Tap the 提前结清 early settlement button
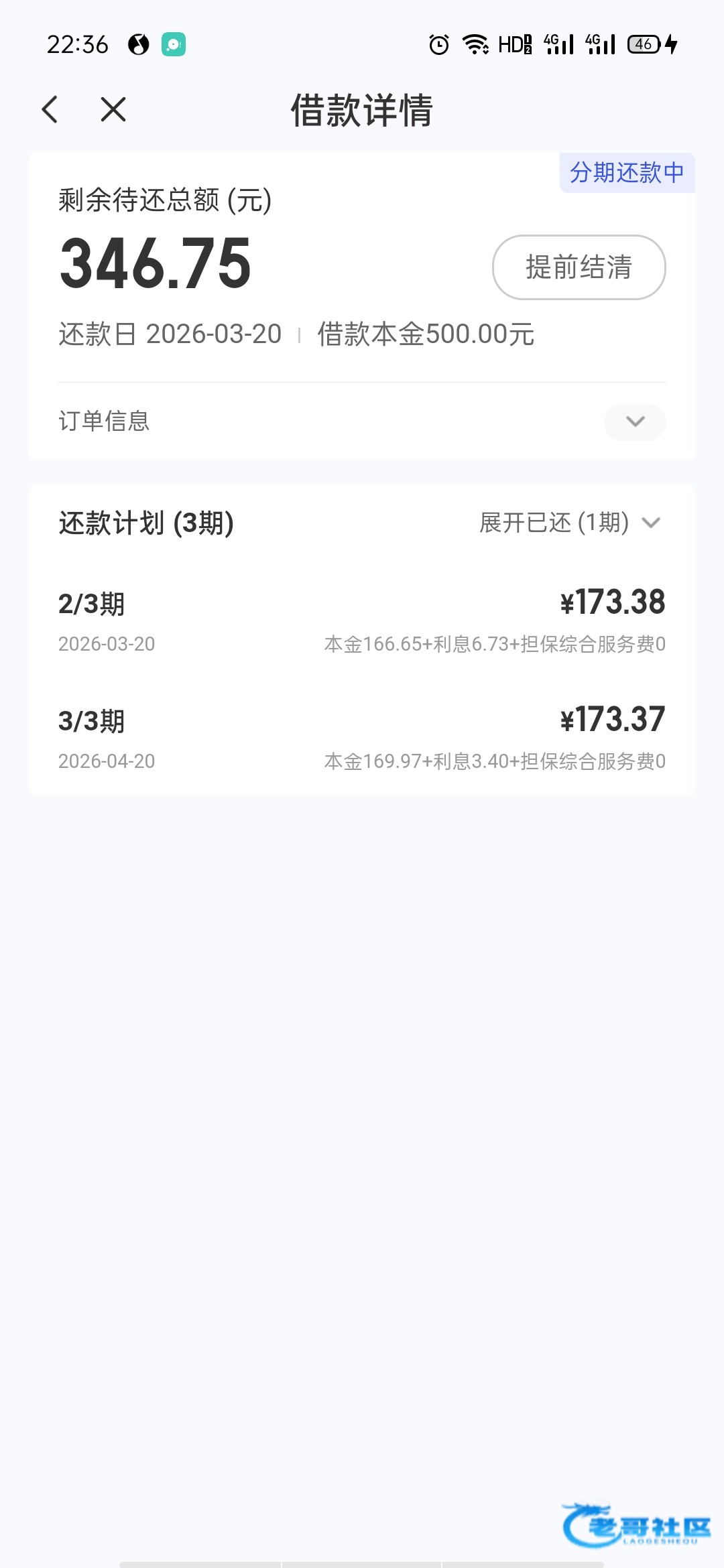 pos(579,267)
